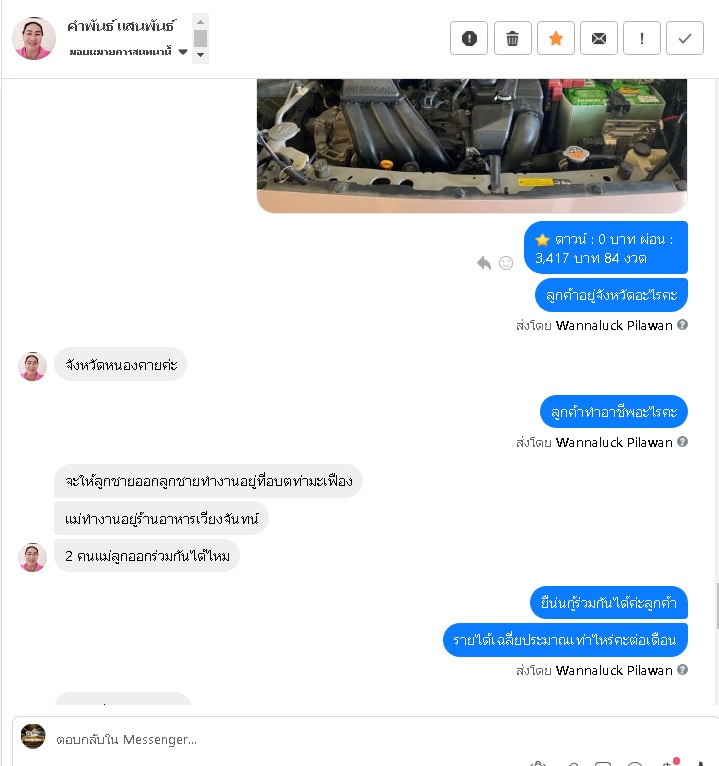React with emoji to the down payment message
This screenshot has height=766, width=719.
click(506, 263)
